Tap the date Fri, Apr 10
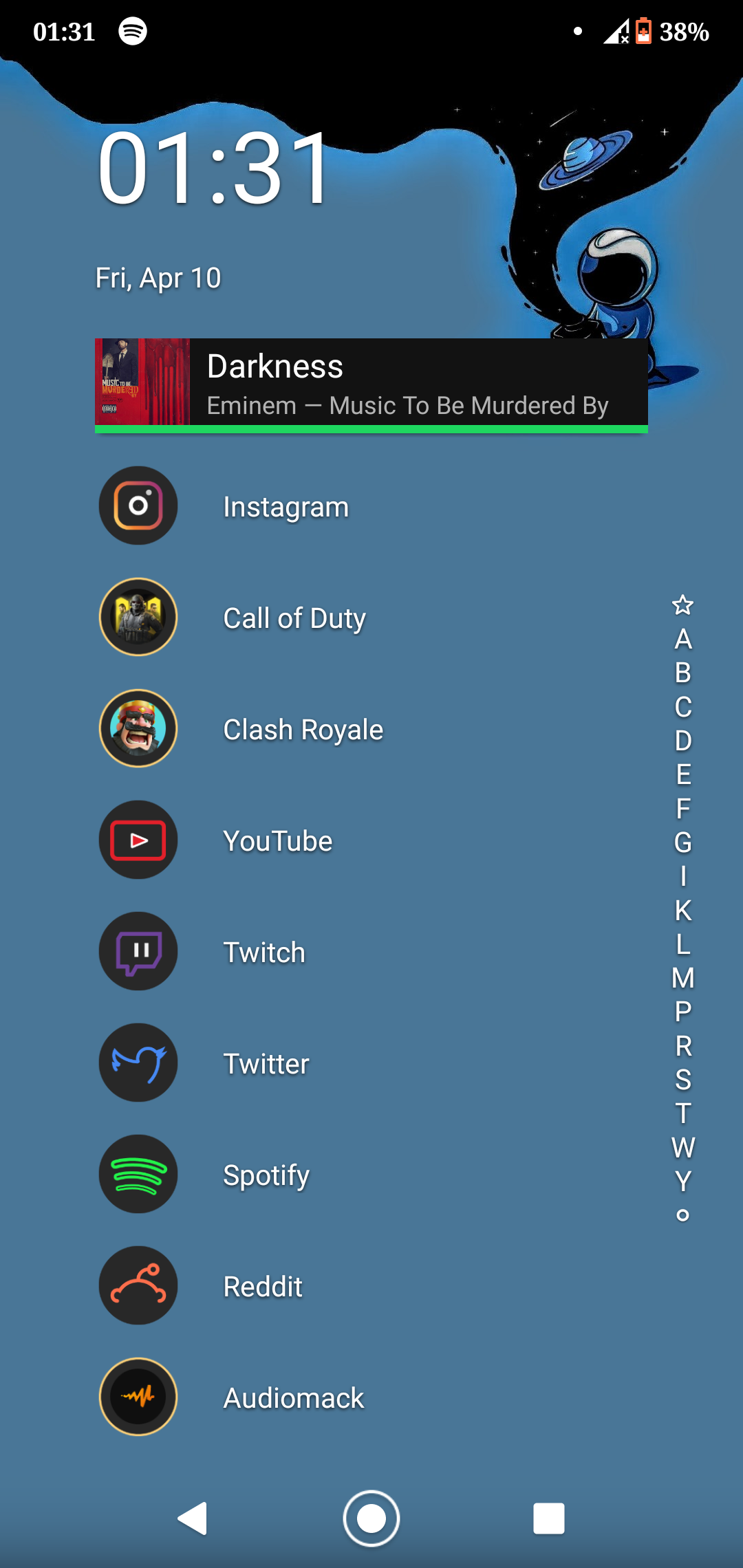Image resolution: width=743 pixels, height=1568 pixels. (157, 277)
